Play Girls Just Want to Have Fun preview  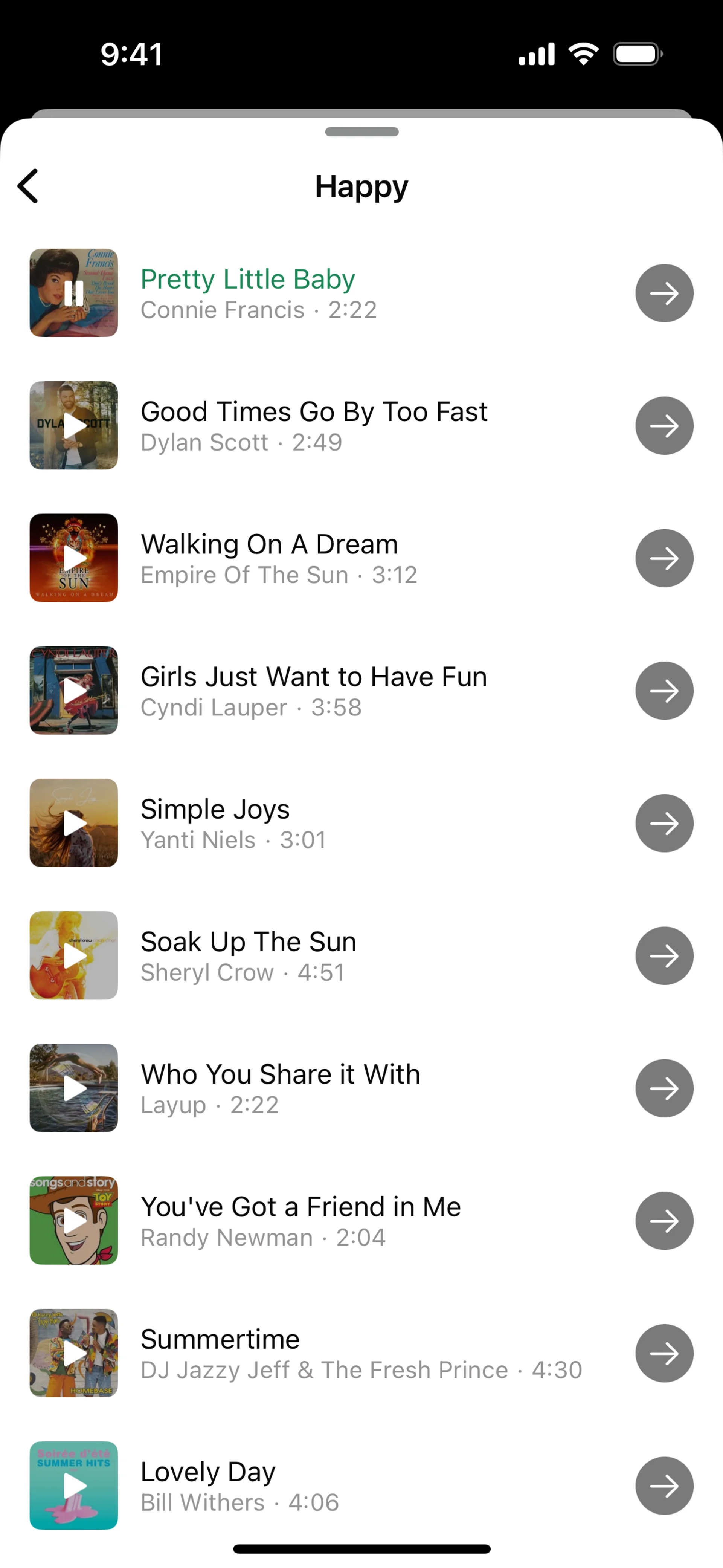point(74,690)
